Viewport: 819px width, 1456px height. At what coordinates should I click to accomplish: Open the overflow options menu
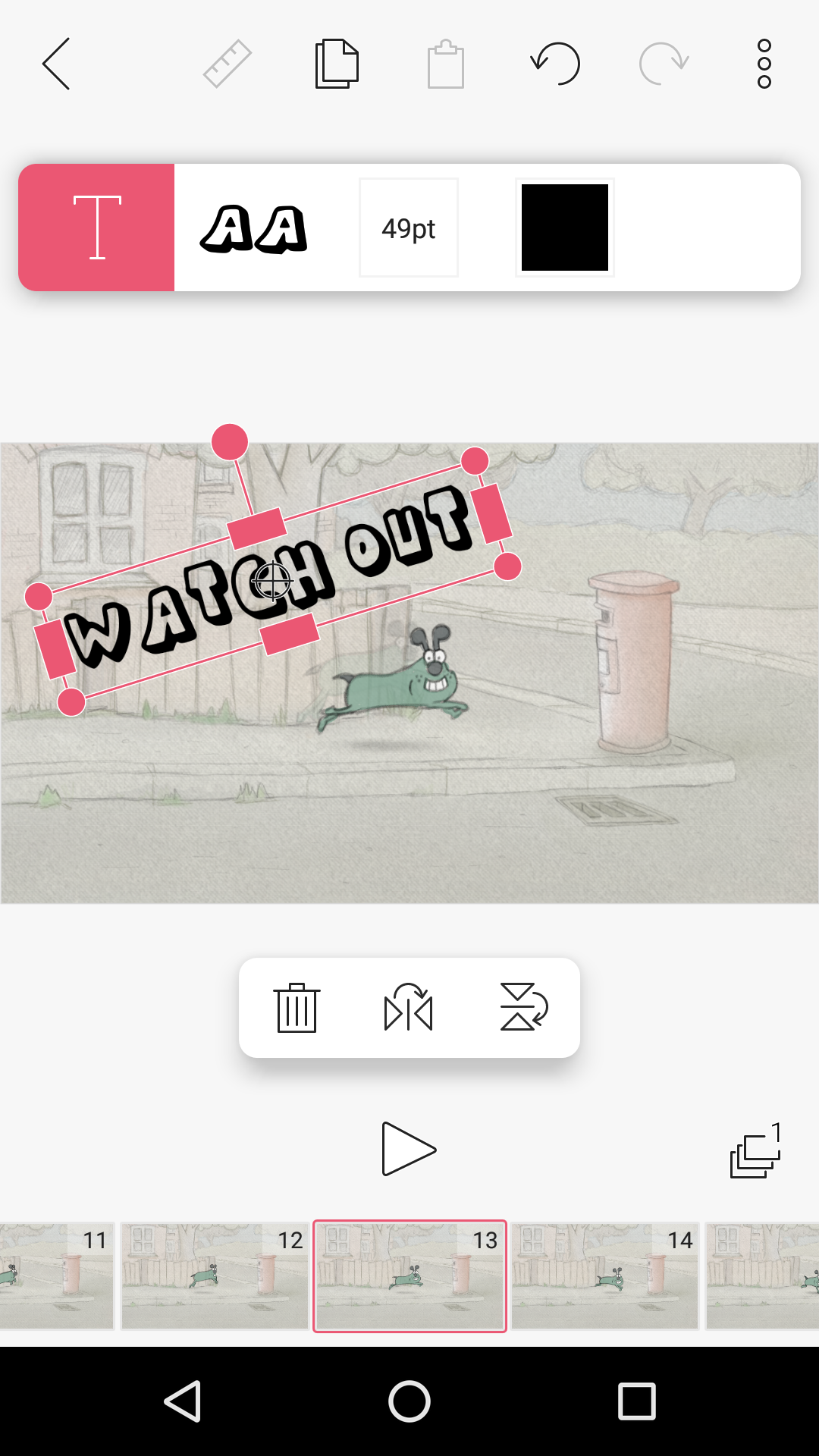click(764, 64)
